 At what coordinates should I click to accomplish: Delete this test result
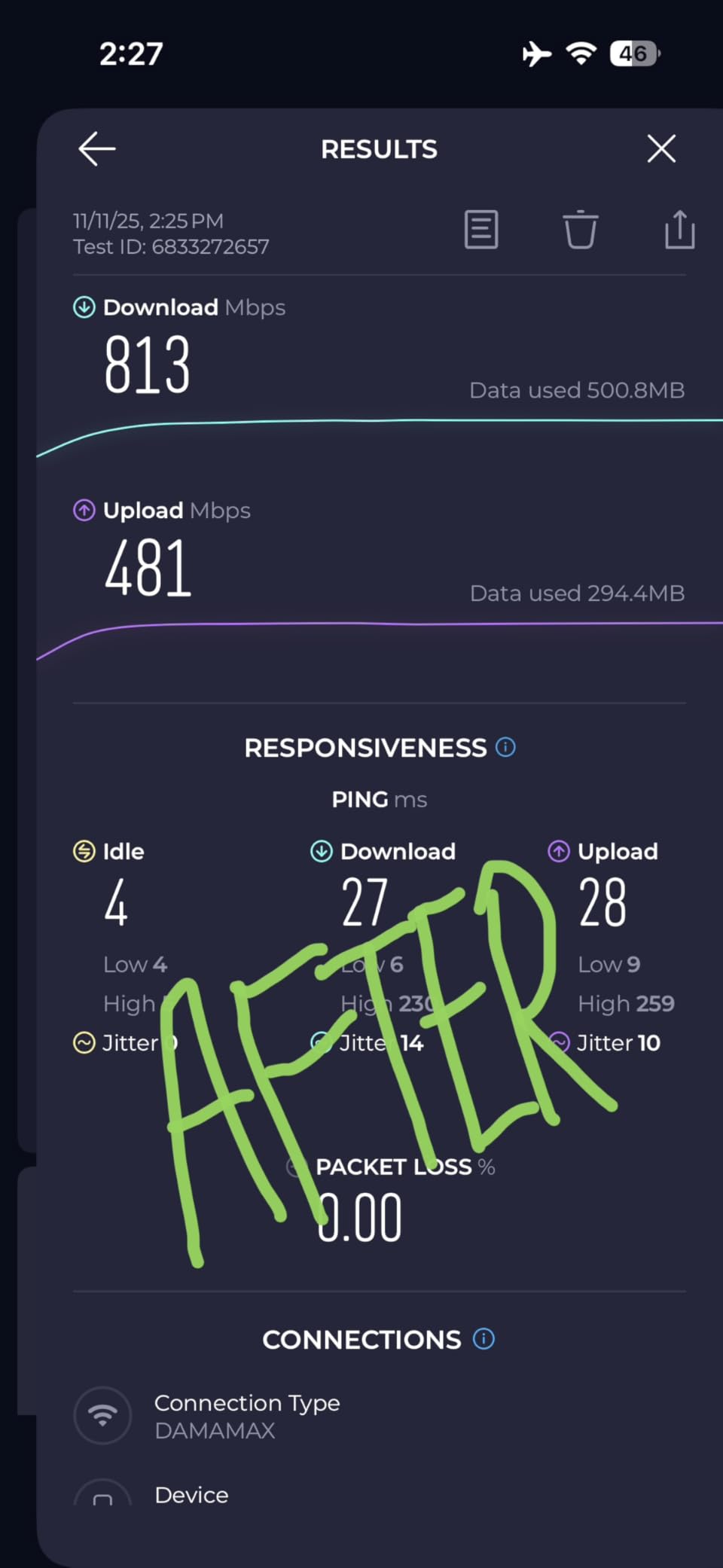pos(580,229)
